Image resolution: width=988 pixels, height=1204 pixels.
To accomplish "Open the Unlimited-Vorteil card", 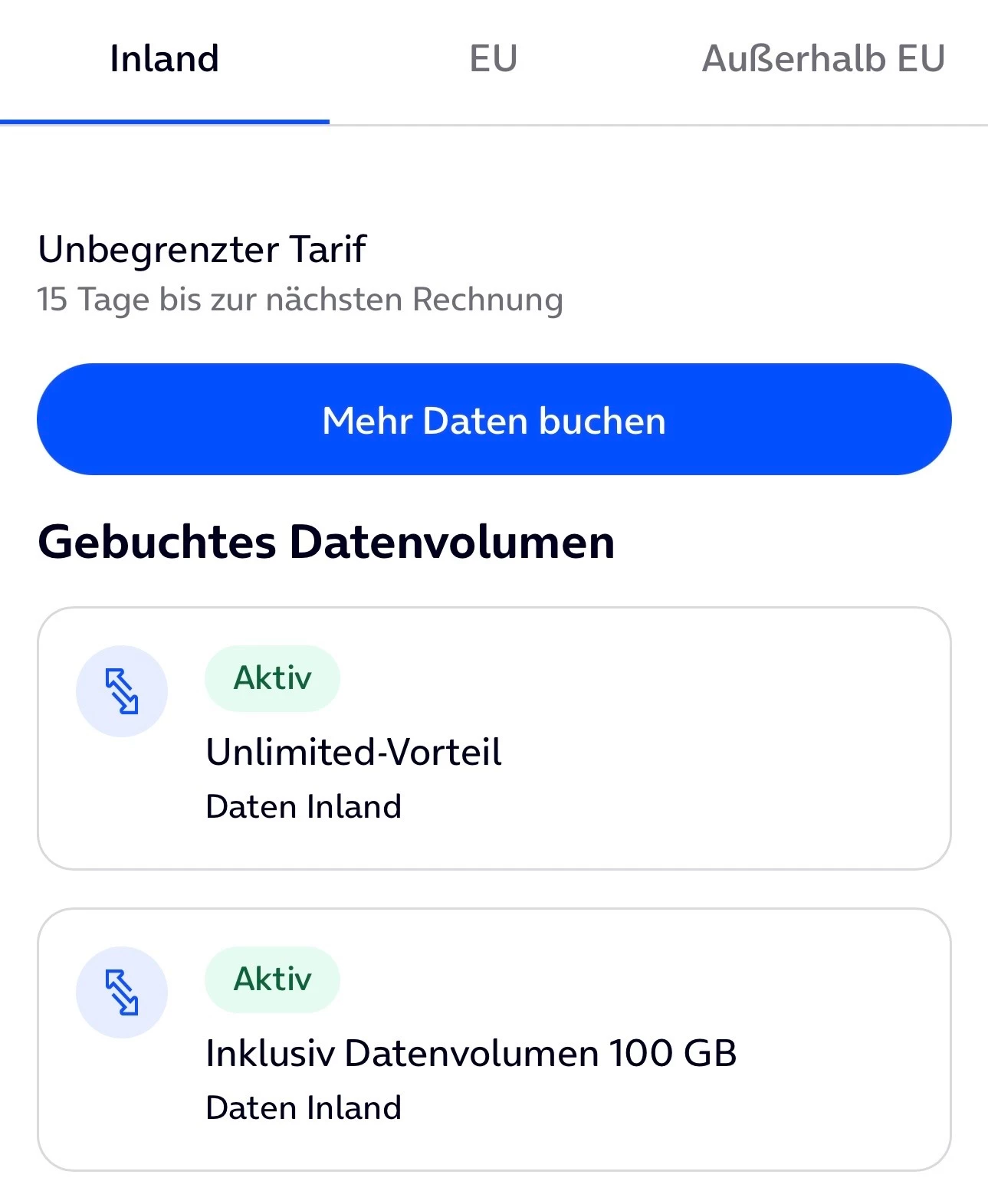I will (x=494, y=738).
